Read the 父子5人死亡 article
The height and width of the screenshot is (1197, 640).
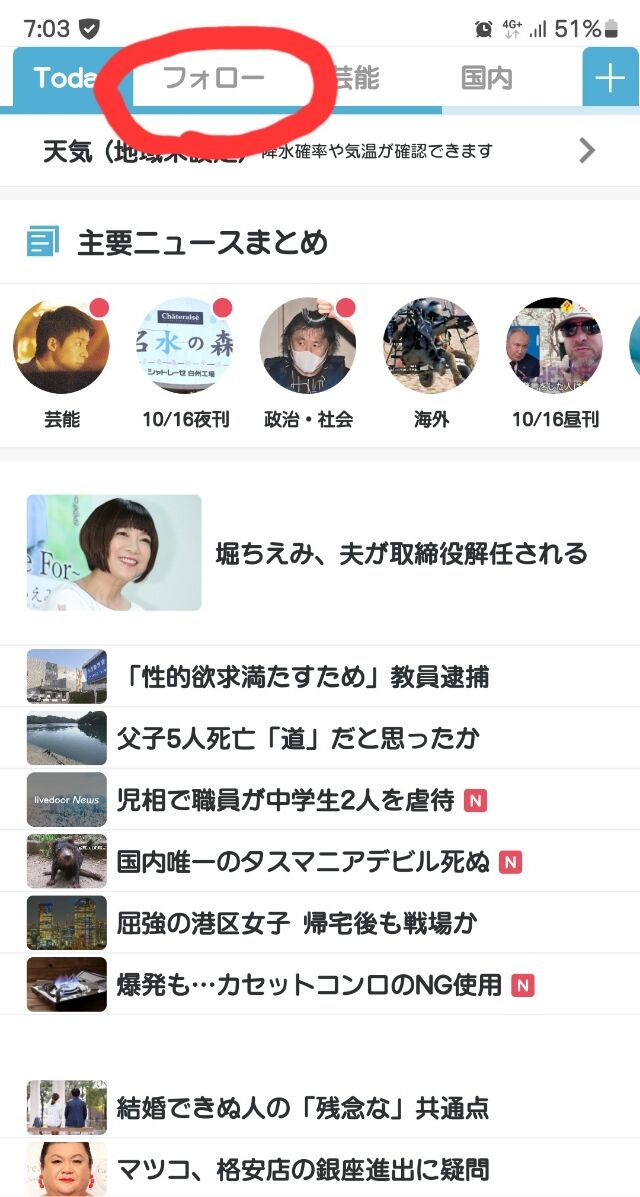point(298,739)
